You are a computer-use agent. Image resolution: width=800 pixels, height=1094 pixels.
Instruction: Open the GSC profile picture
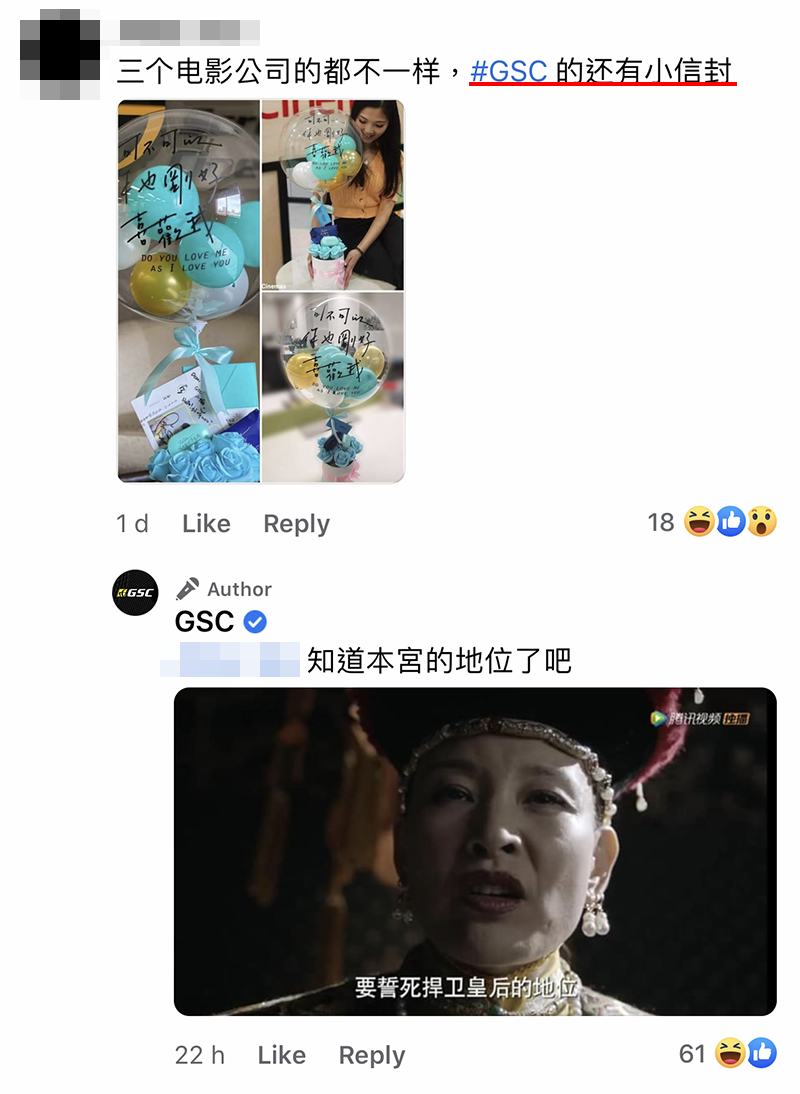[x=135, y=593]
